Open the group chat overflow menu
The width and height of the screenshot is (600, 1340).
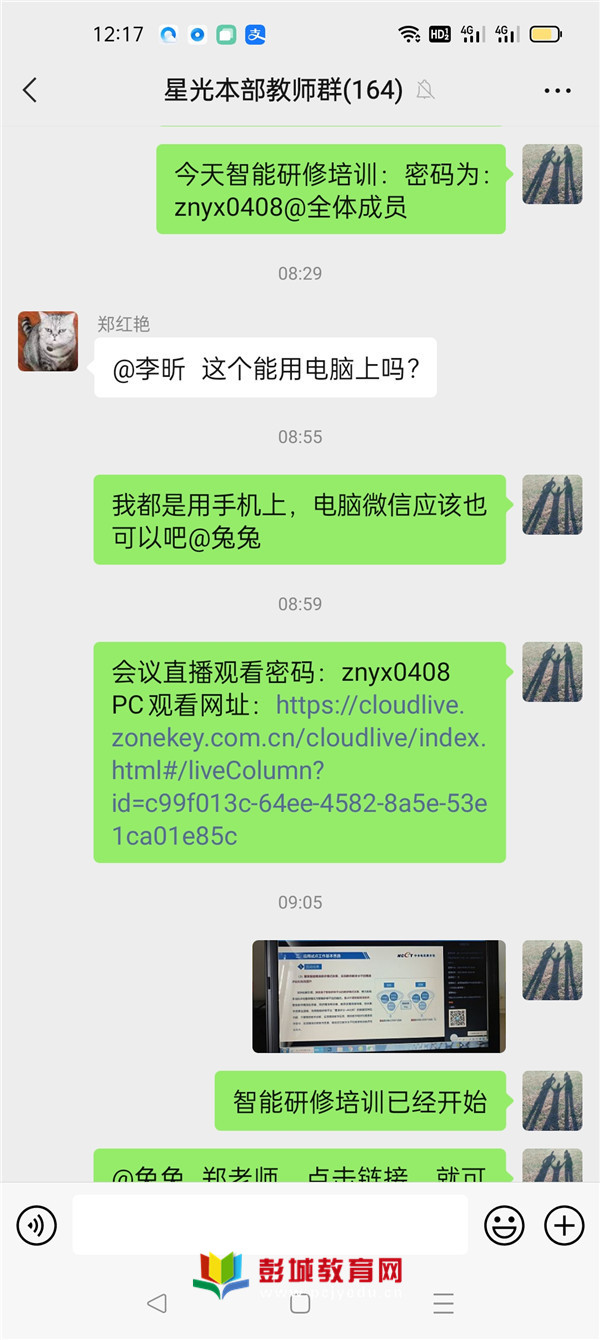[557, 91]
